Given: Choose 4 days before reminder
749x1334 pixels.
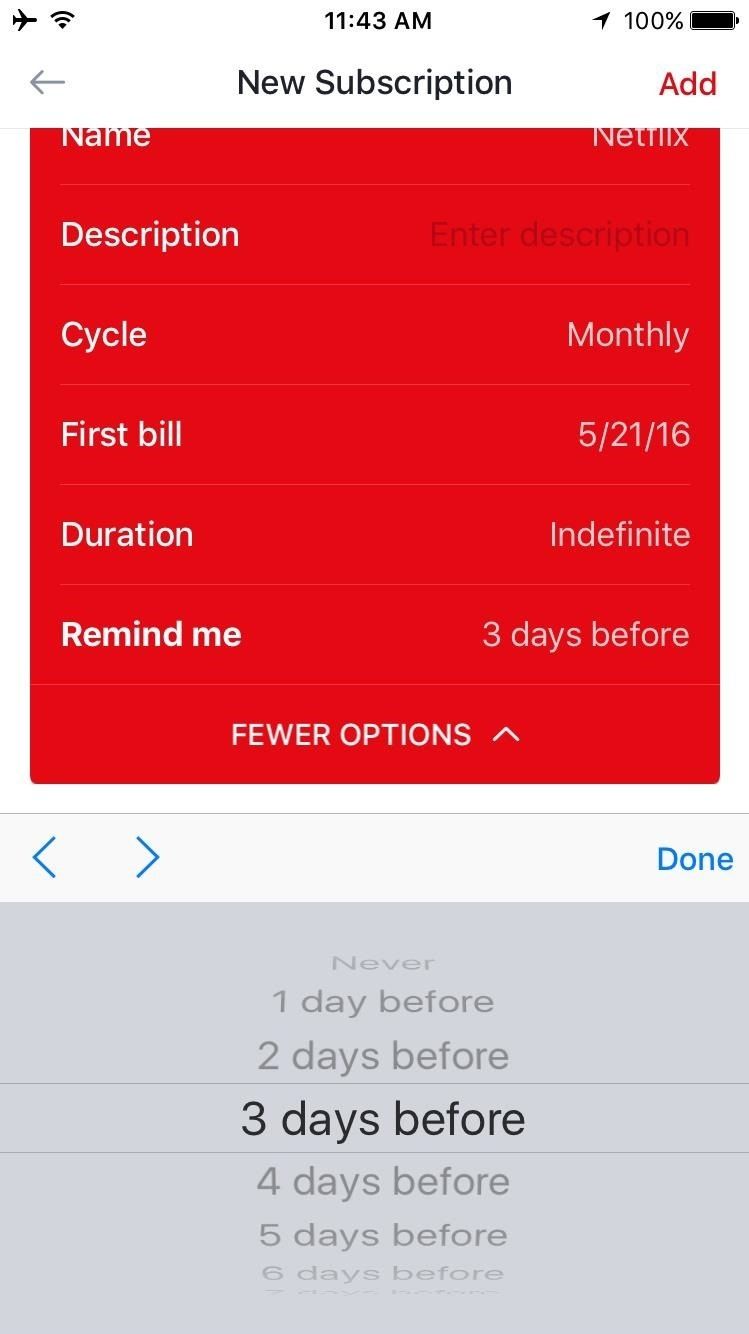Looking at the screenshot, I should click(383, 1182).
